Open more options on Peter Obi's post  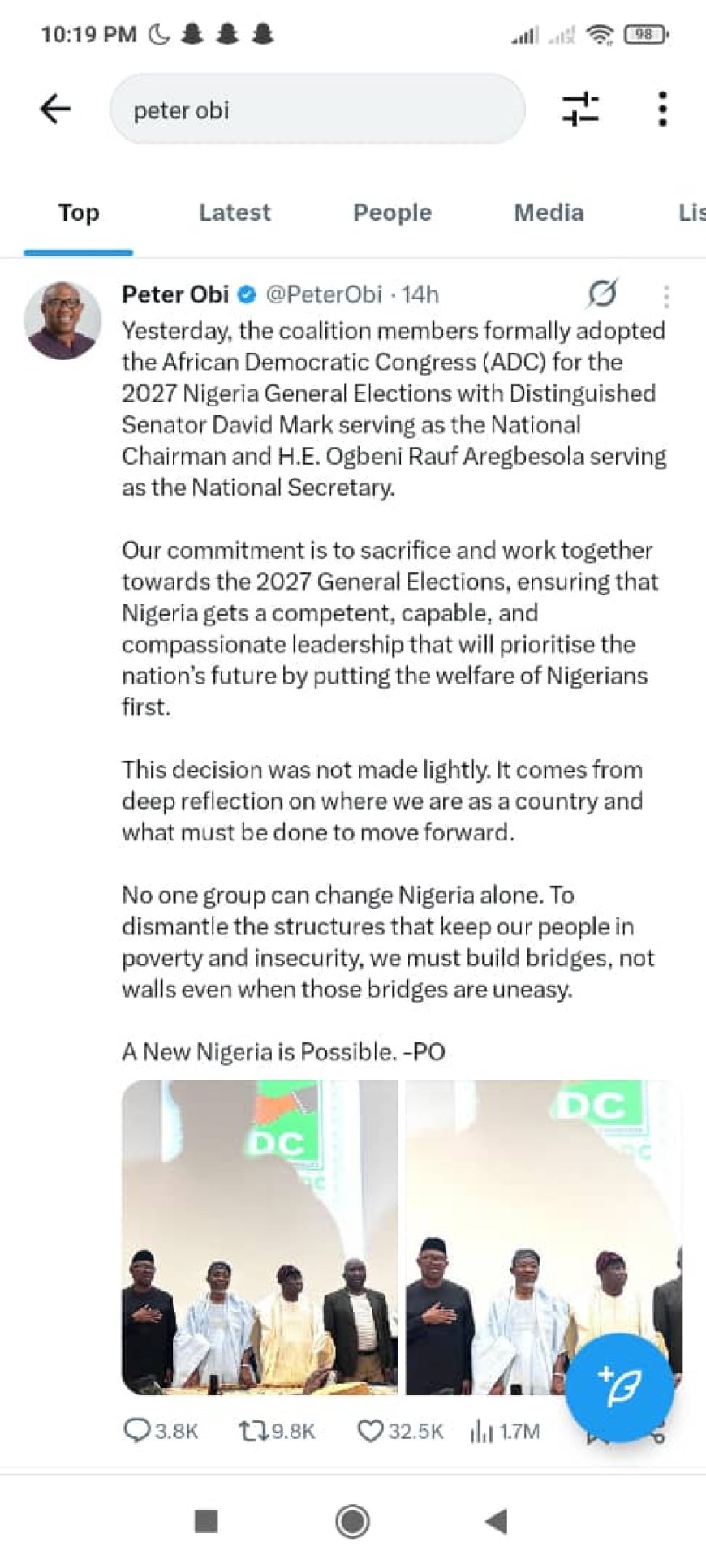pyautogui.click(x=666, y=296)
